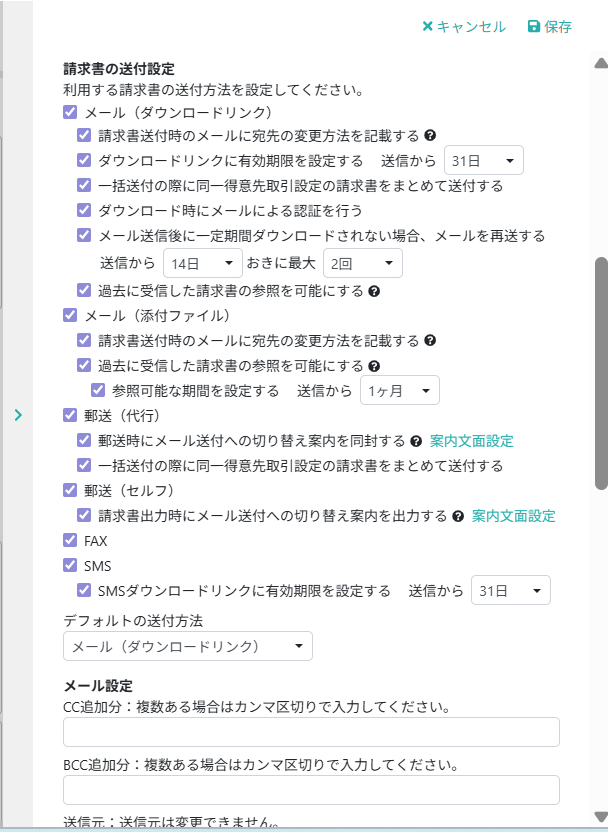Open the 31日 expiry dropdown for download link
Screen dimensions: 608x832
[x=484, y=160]
